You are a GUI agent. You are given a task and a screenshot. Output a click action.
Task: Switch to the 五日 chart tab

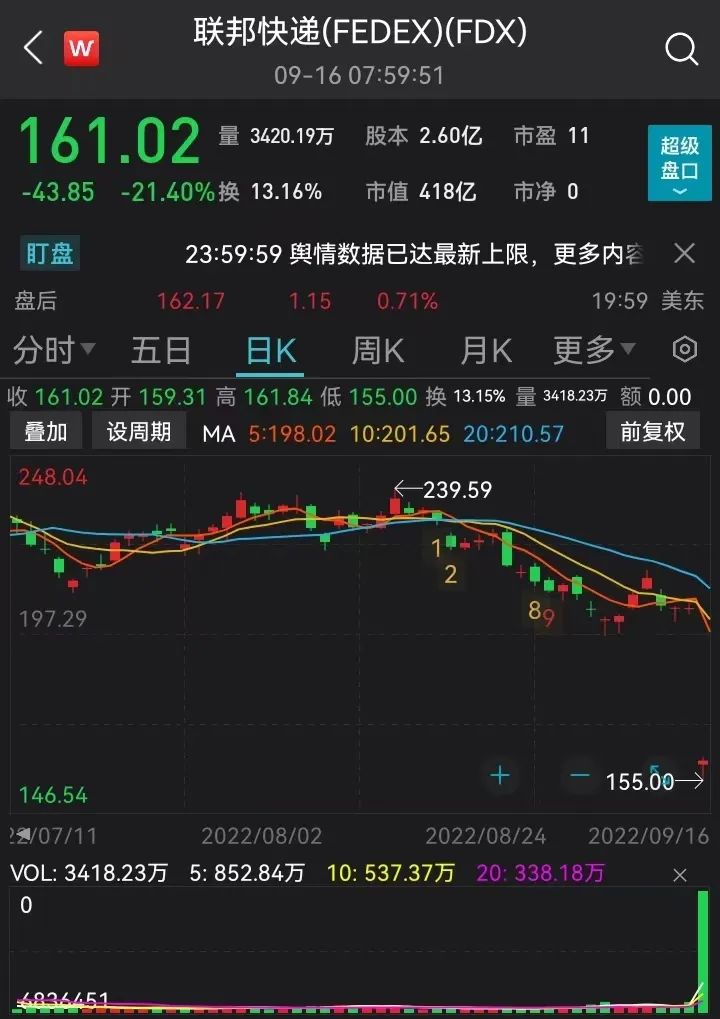click(161, 350)
